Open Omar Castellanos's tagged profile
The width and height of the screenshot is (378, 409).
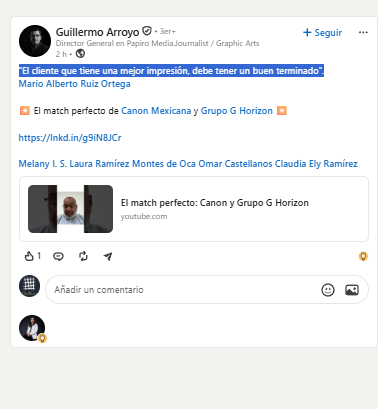[x=235, y=164]
